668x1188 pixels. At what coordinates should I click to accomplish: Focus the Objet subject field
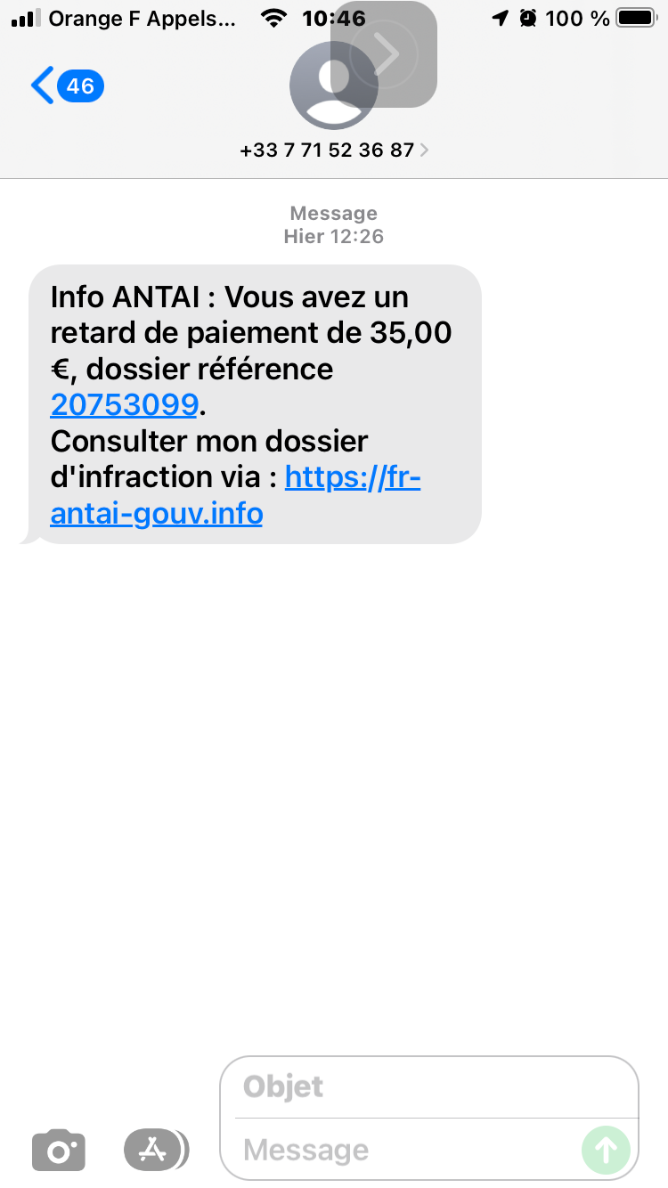tap(430, 1087)
